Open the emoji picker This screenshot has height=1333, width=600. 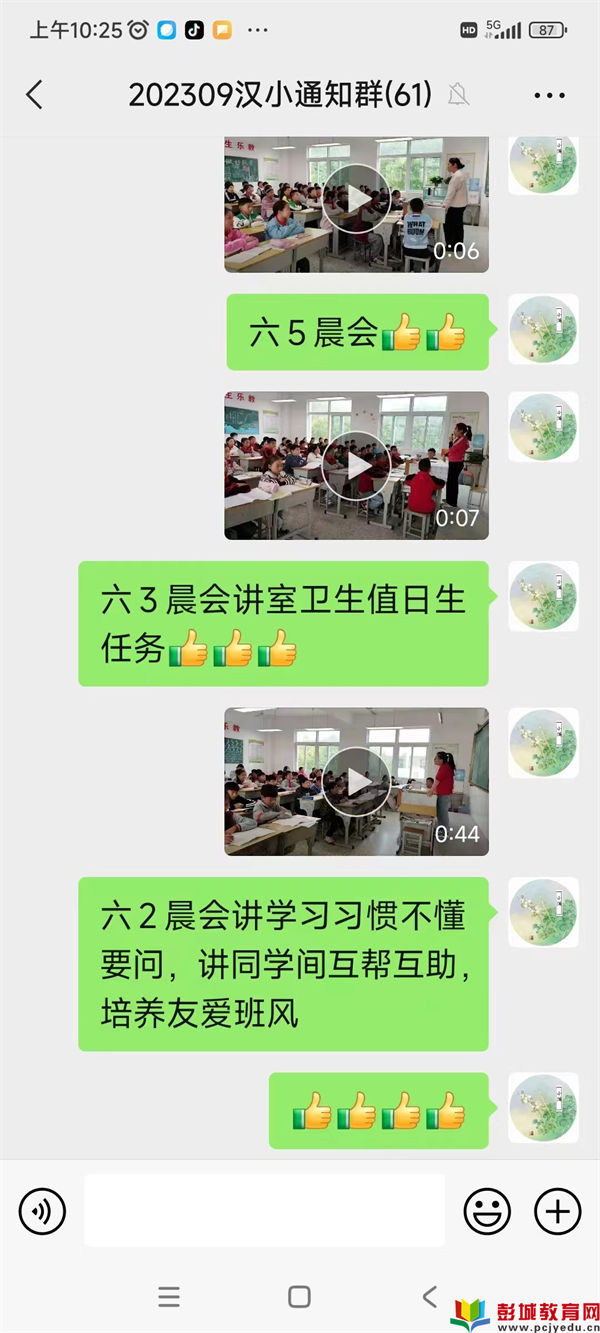pyautogui.click(x=487, y=1211)
